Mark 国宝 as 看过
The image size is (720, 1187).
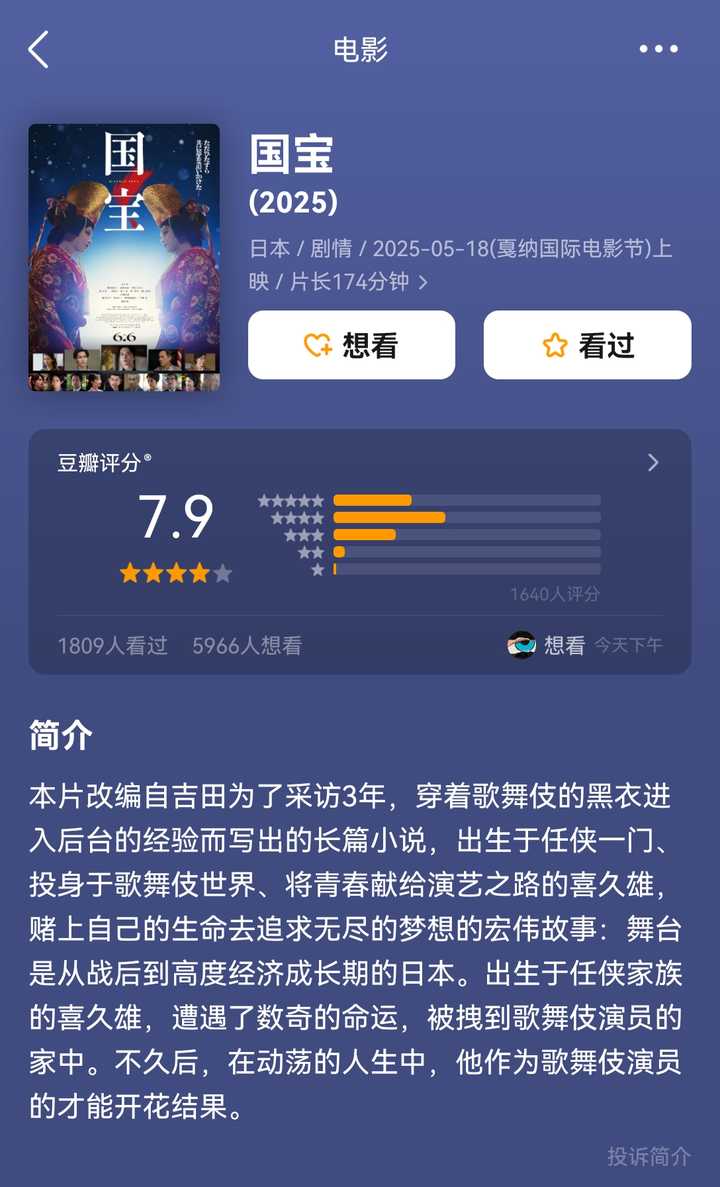click(x=587, y=345)
